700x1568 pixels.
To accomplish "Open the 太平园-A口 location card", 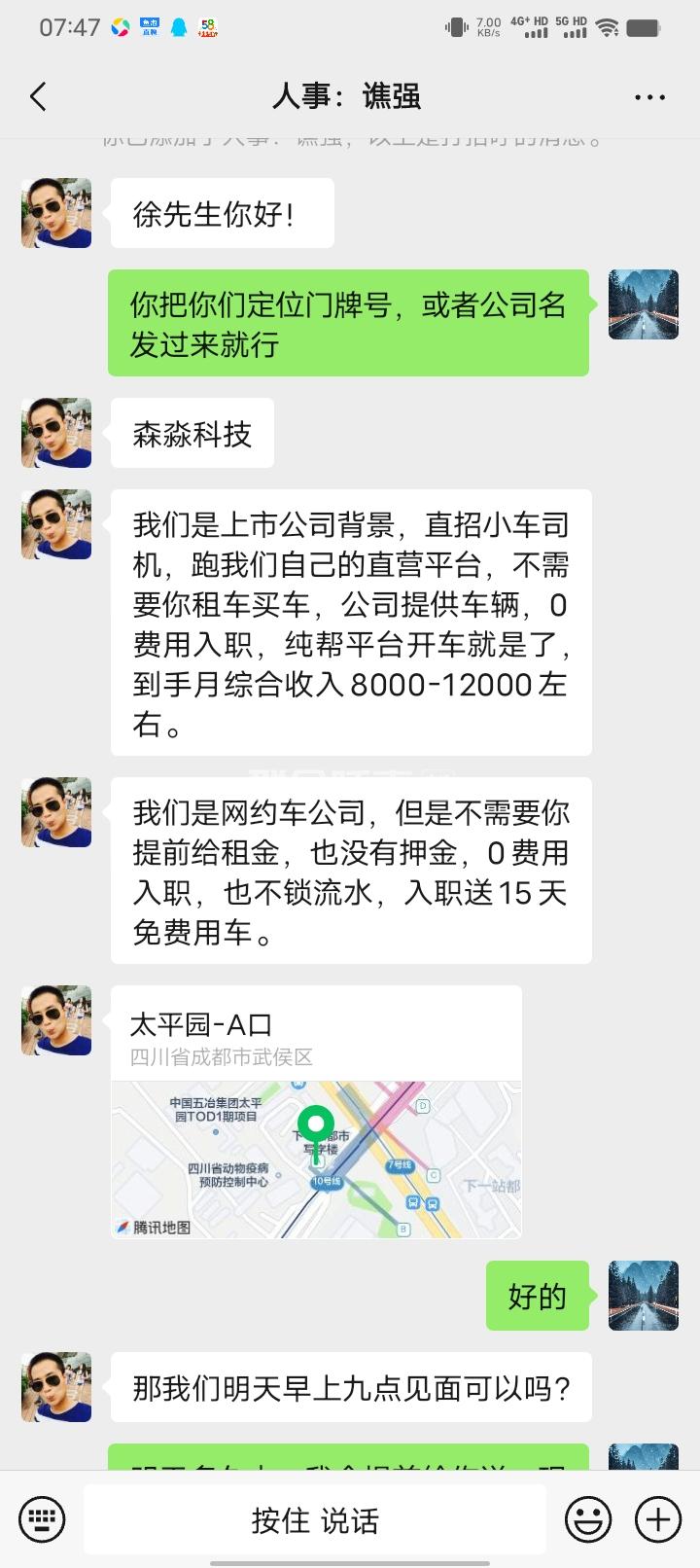I will click(316, 1112).
